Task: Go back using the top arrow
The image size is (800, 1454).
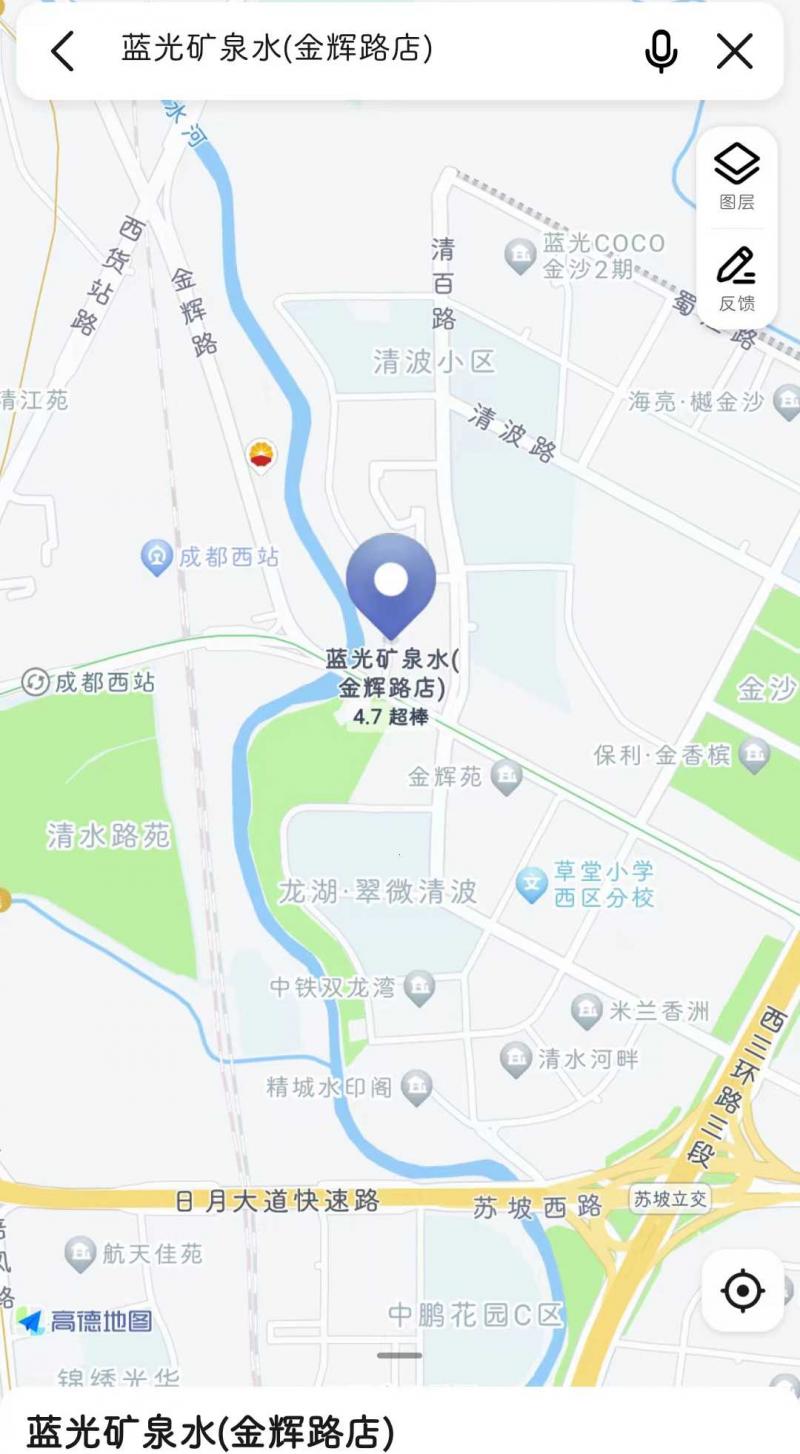Action: coord(62,50)
